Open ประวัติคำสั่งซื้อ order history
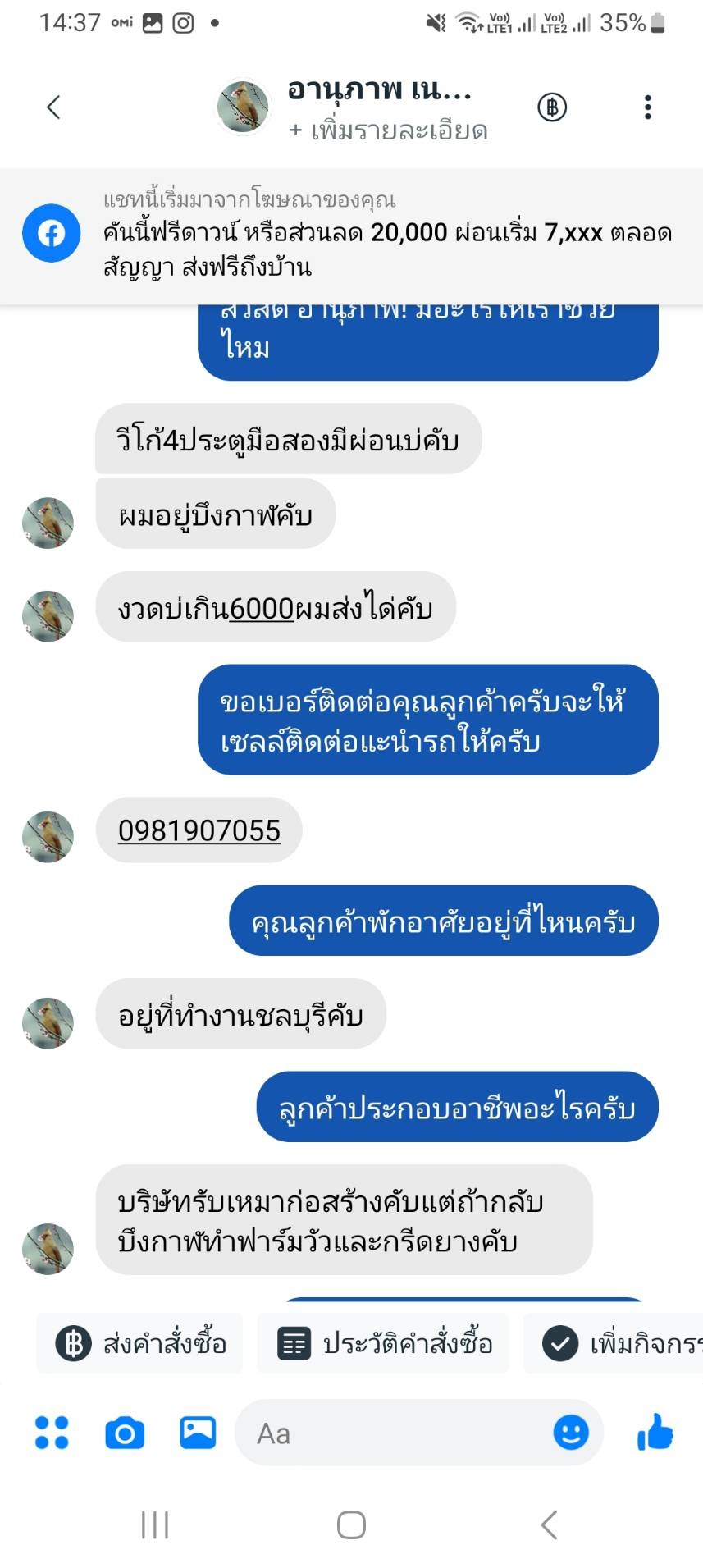The width and height of the screenshot is (703, 1568). (x=383, y=1343)
